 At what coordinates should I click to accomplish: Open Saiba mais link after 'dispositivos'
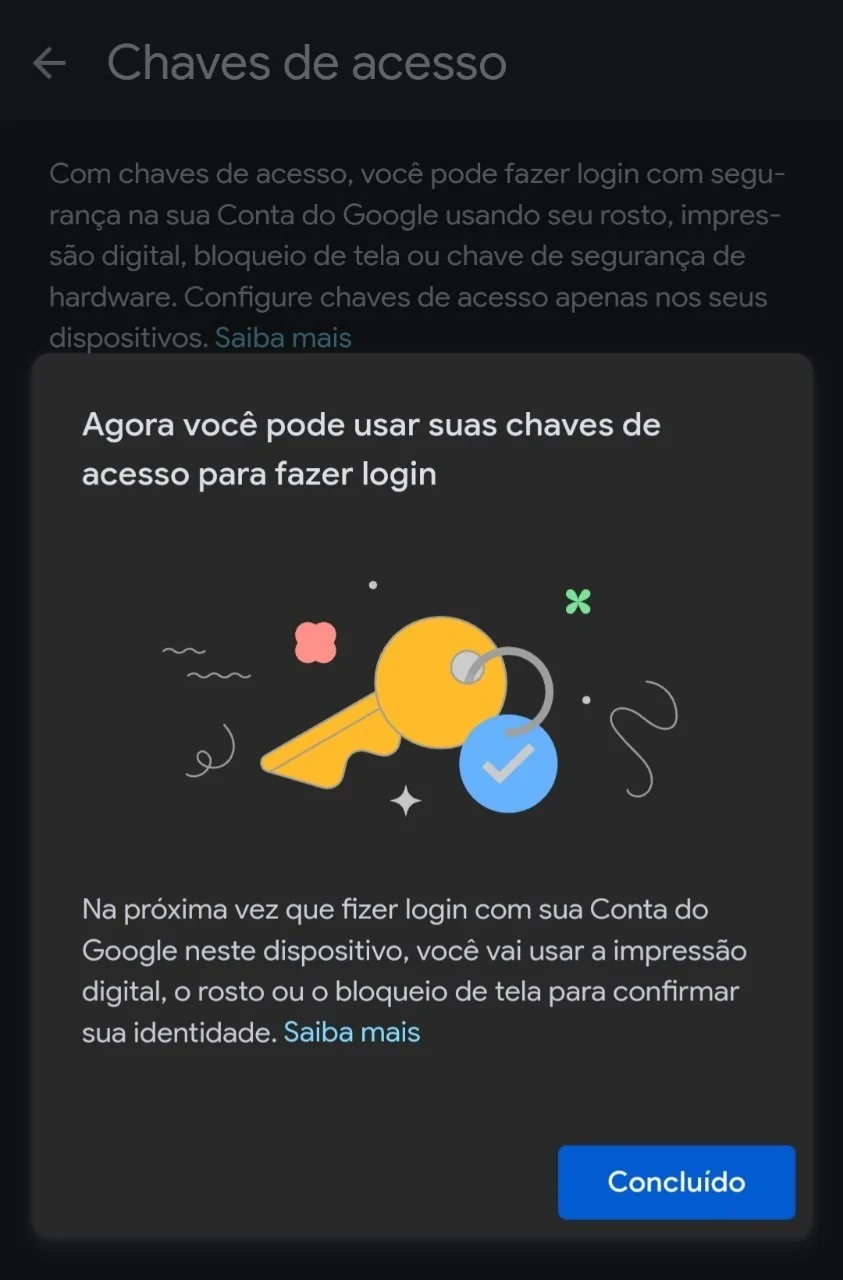click(283, 337)
